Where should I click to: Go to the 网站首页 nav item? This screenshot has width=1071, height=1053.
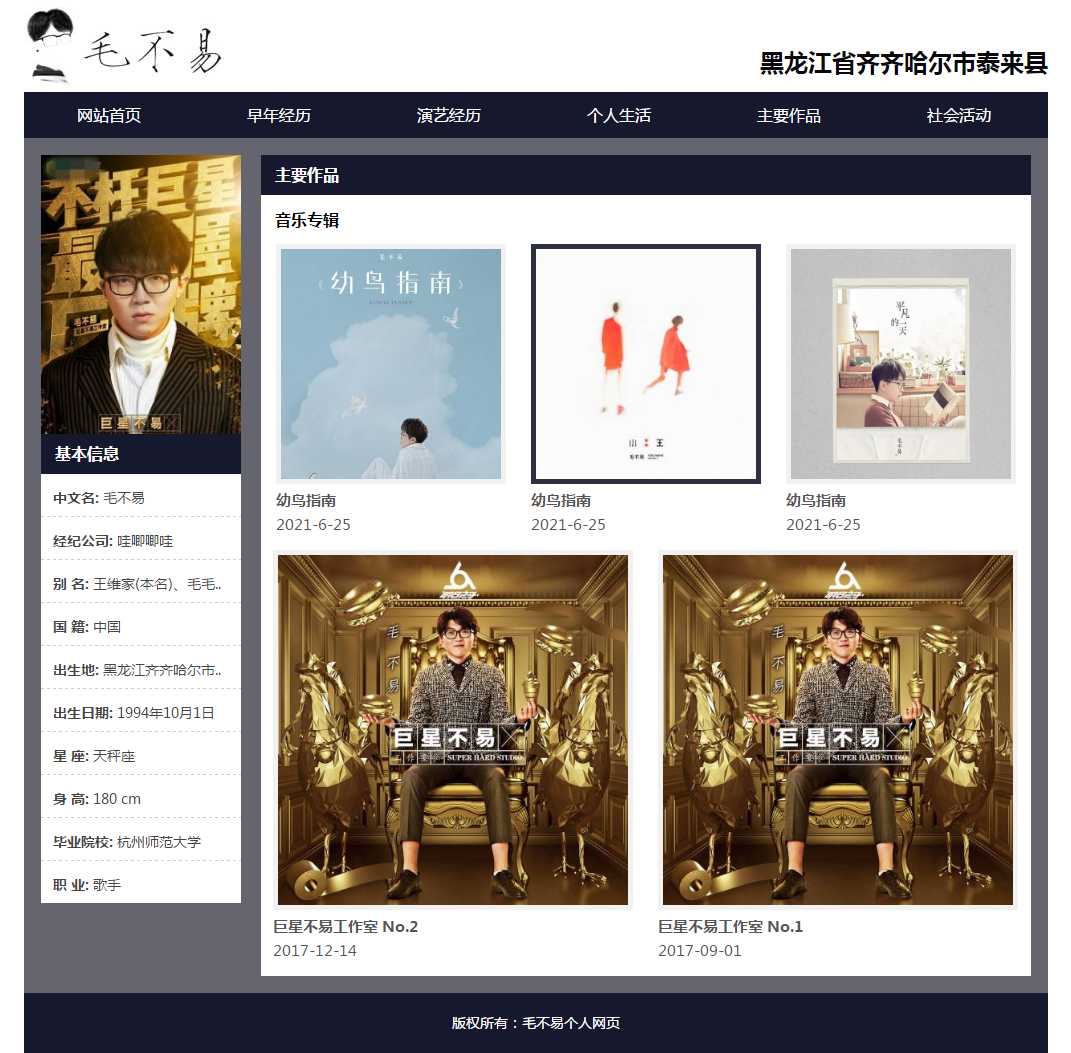[x=109, y=115]
